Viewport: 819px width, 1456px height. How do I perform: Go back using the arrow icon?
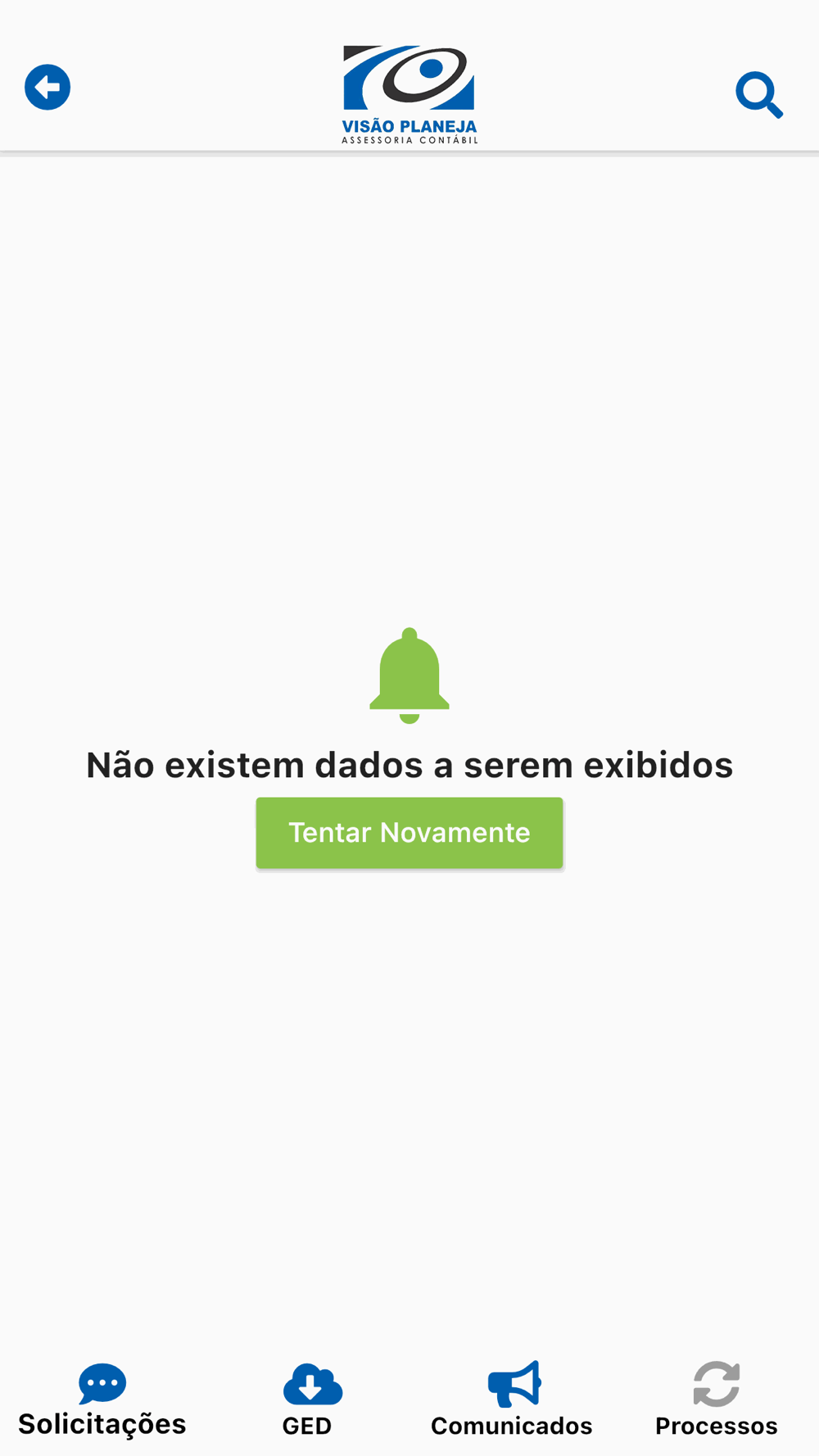[48, 87]
